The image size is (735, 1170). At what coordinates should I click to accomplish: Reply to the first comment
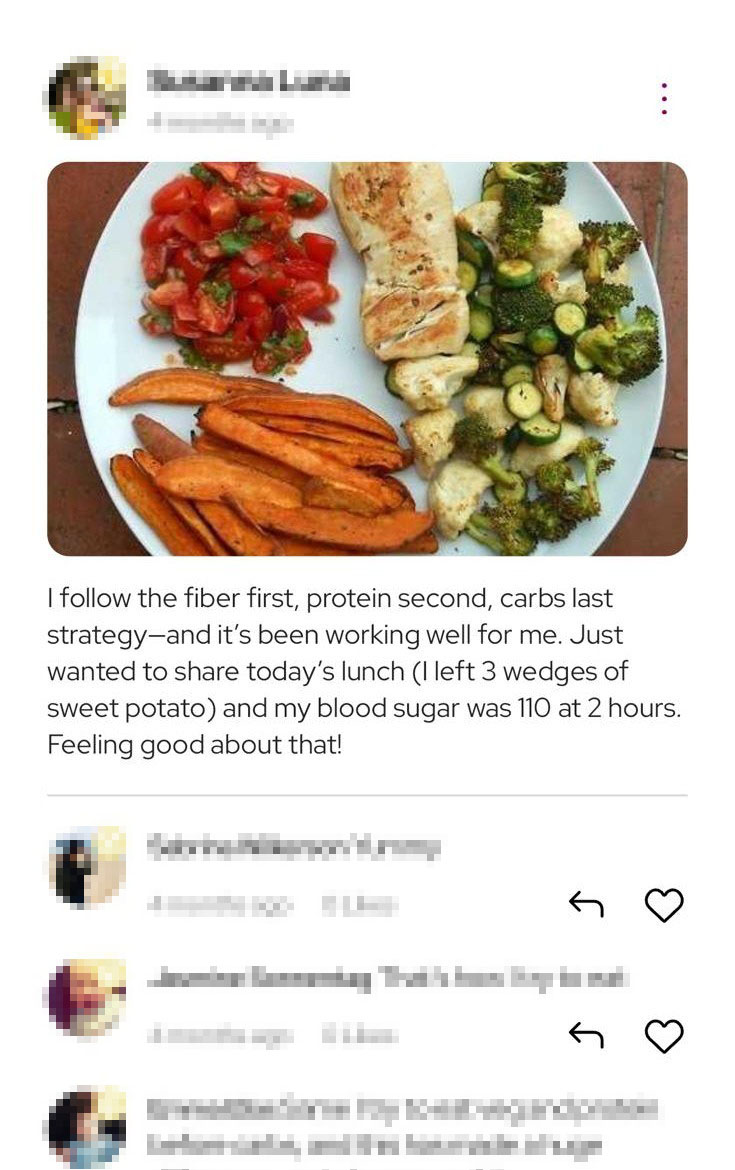click(x=586, y=905)
